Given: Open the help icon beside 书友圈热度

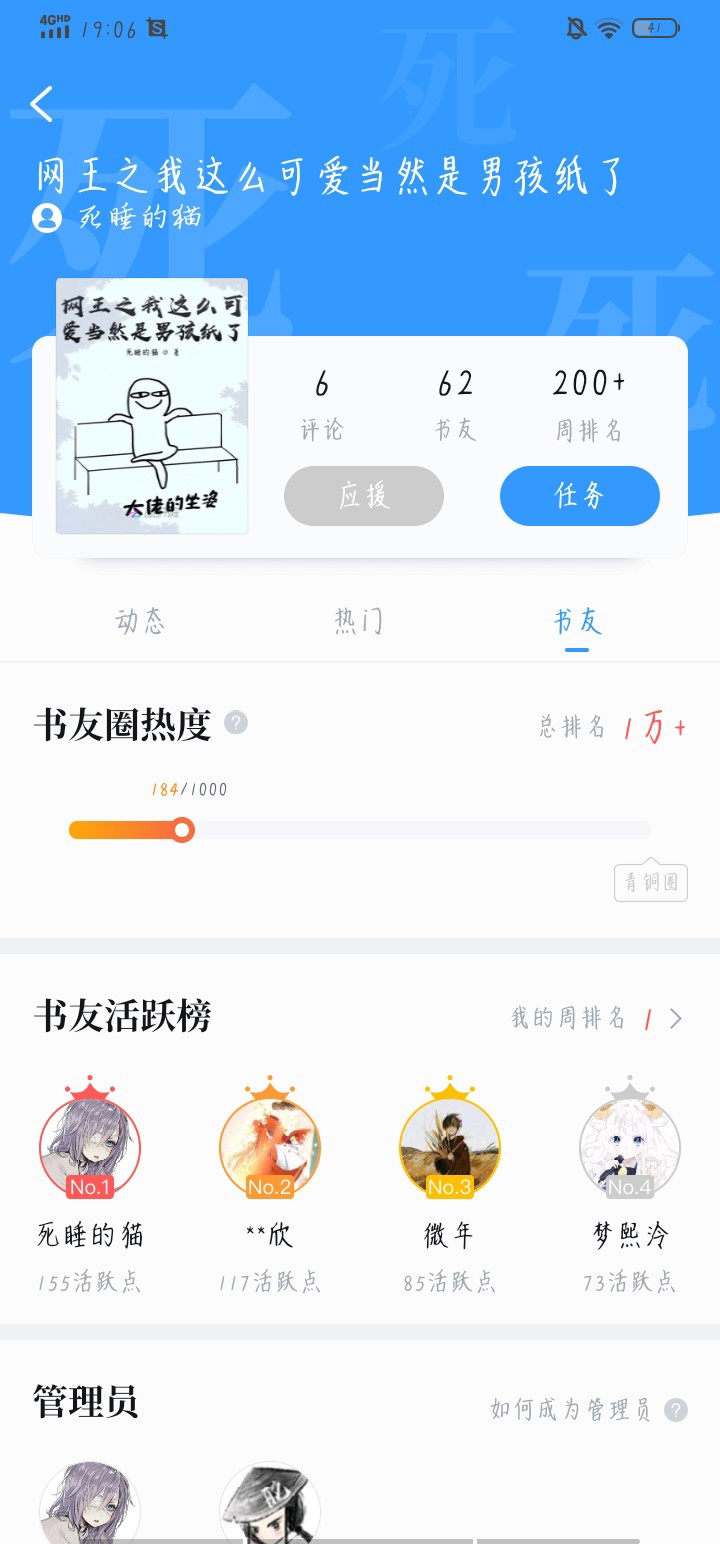Looking at the screenshot, I should [236, 722].
